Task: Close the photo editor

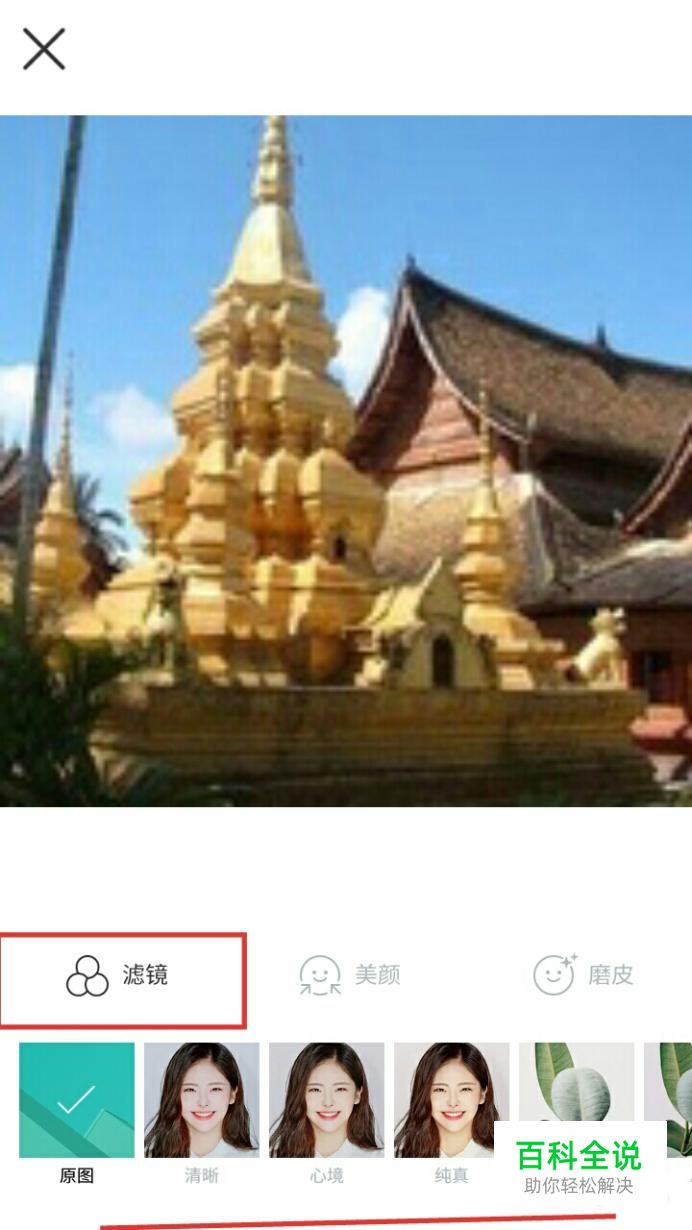Action: 44,49
